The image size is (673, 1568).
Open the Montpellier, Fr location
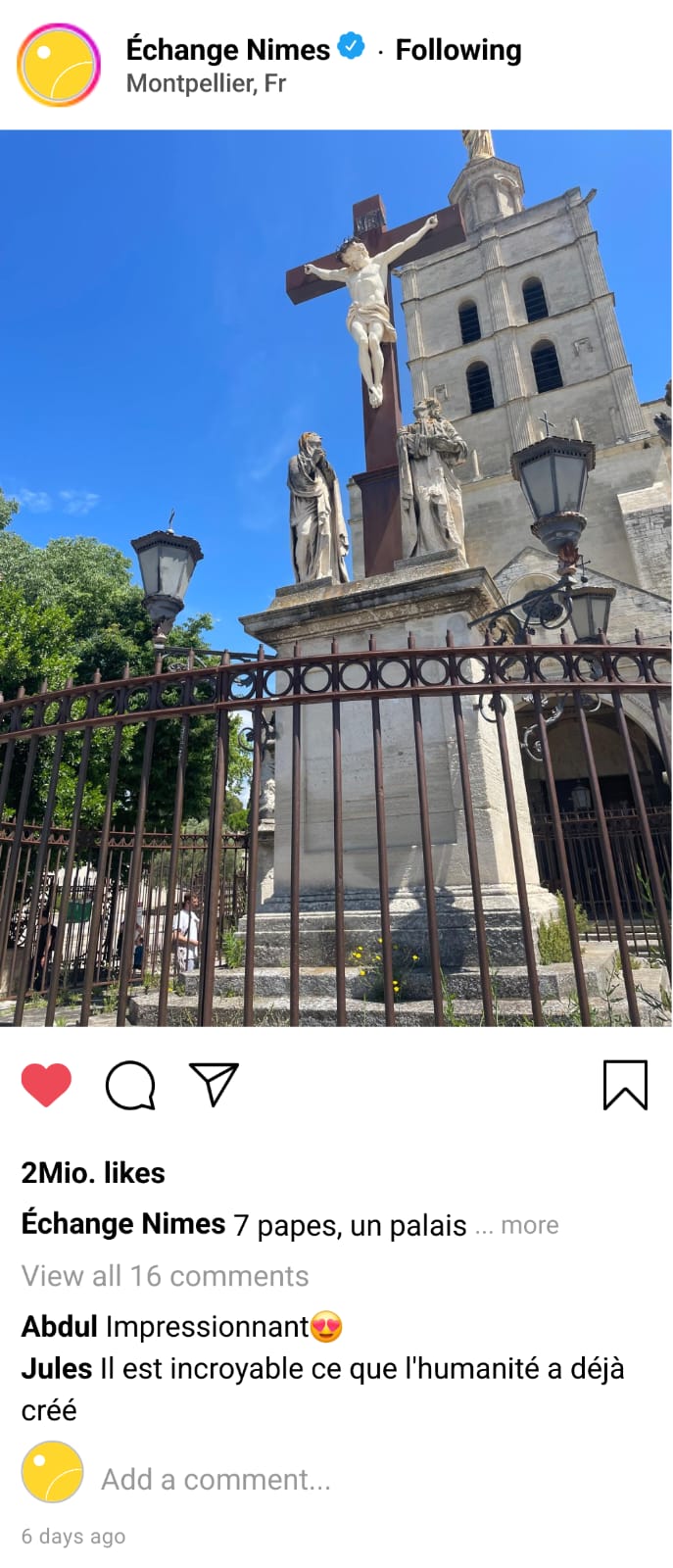click(x=206, y=83)
